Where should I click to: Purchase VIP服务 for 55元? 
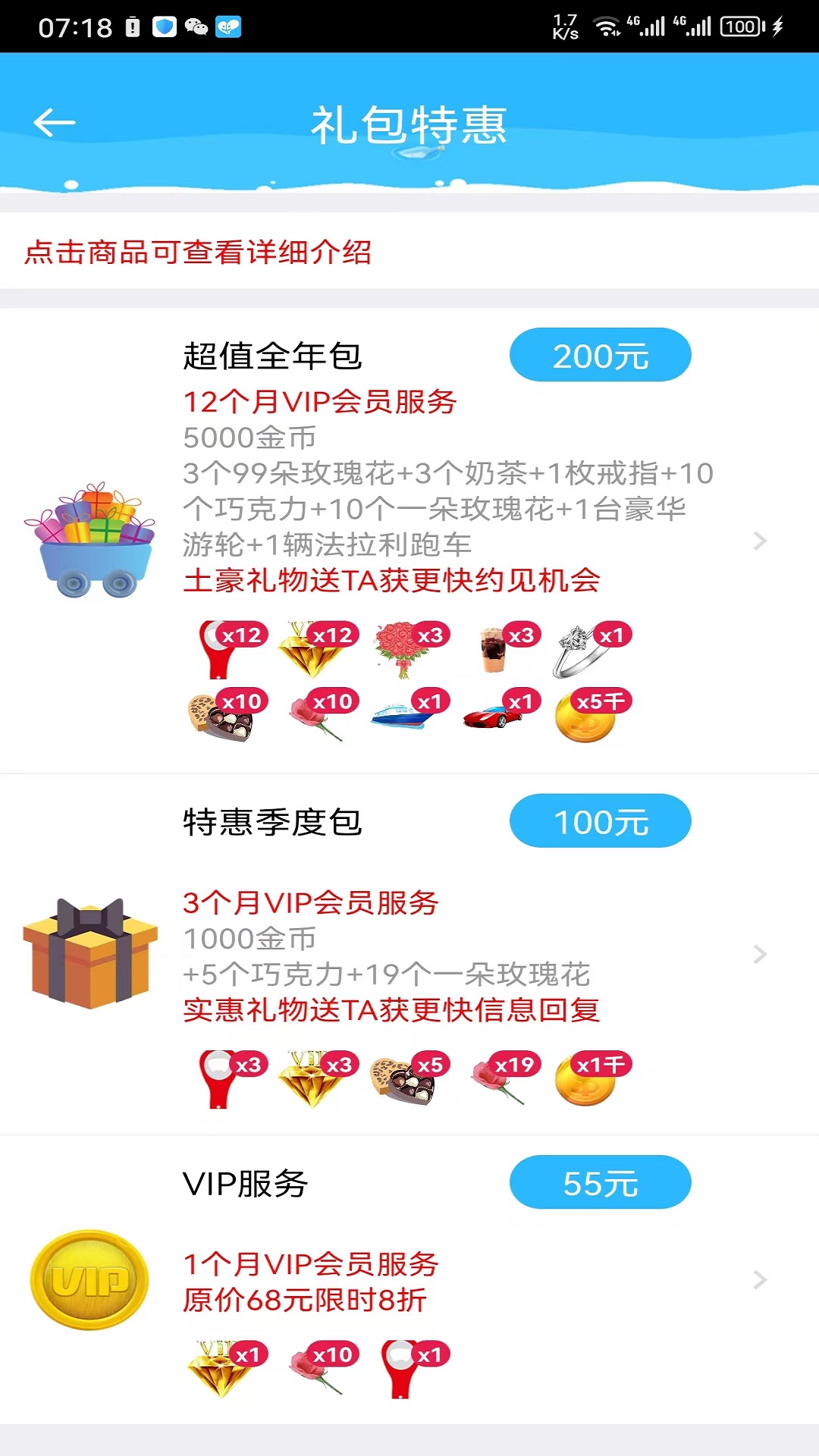coord(600,1183)
